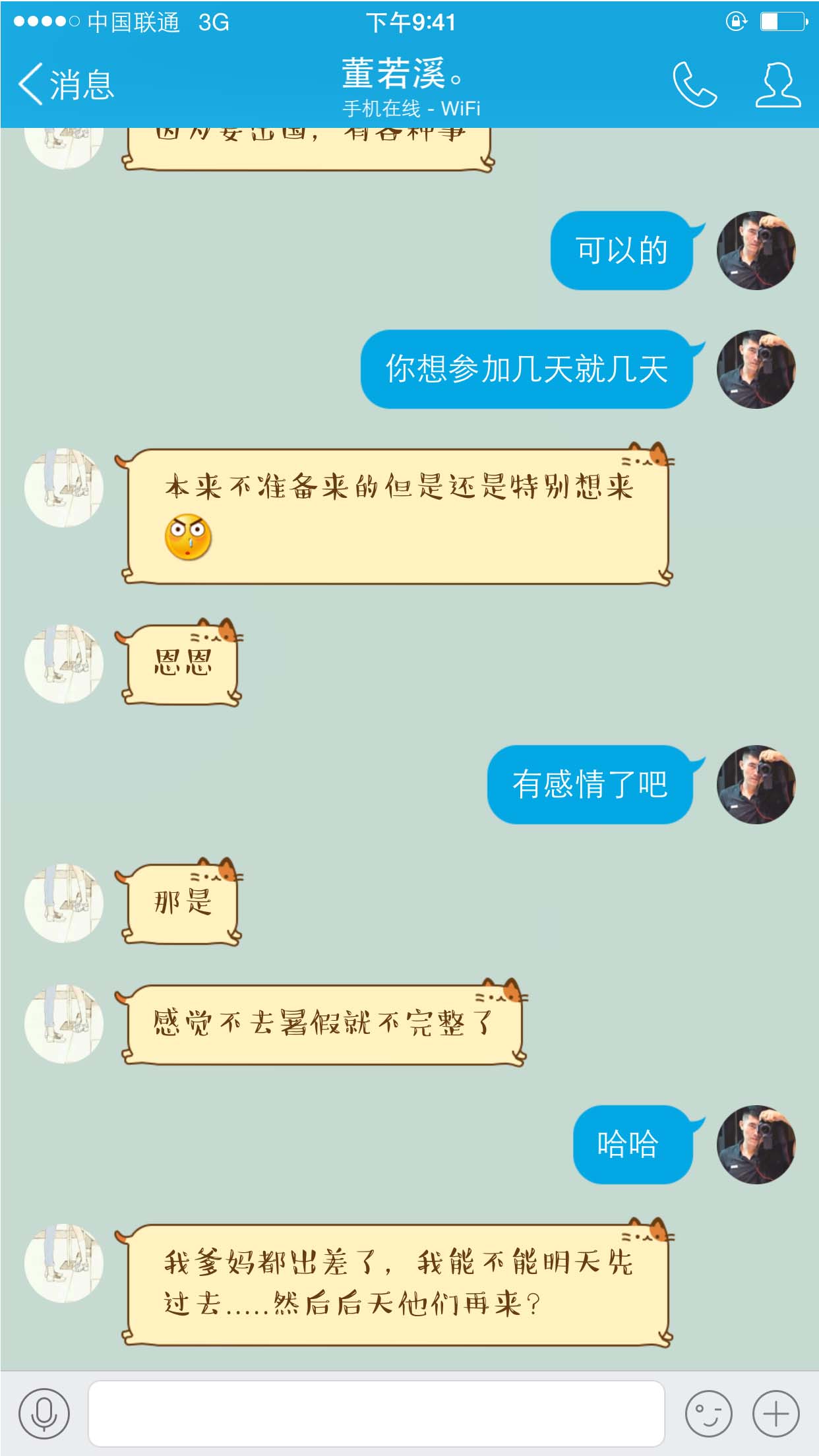The width and height of the screenshot is (819, 1456).
Task: Focus the message text field
Action: (376, 1413)
